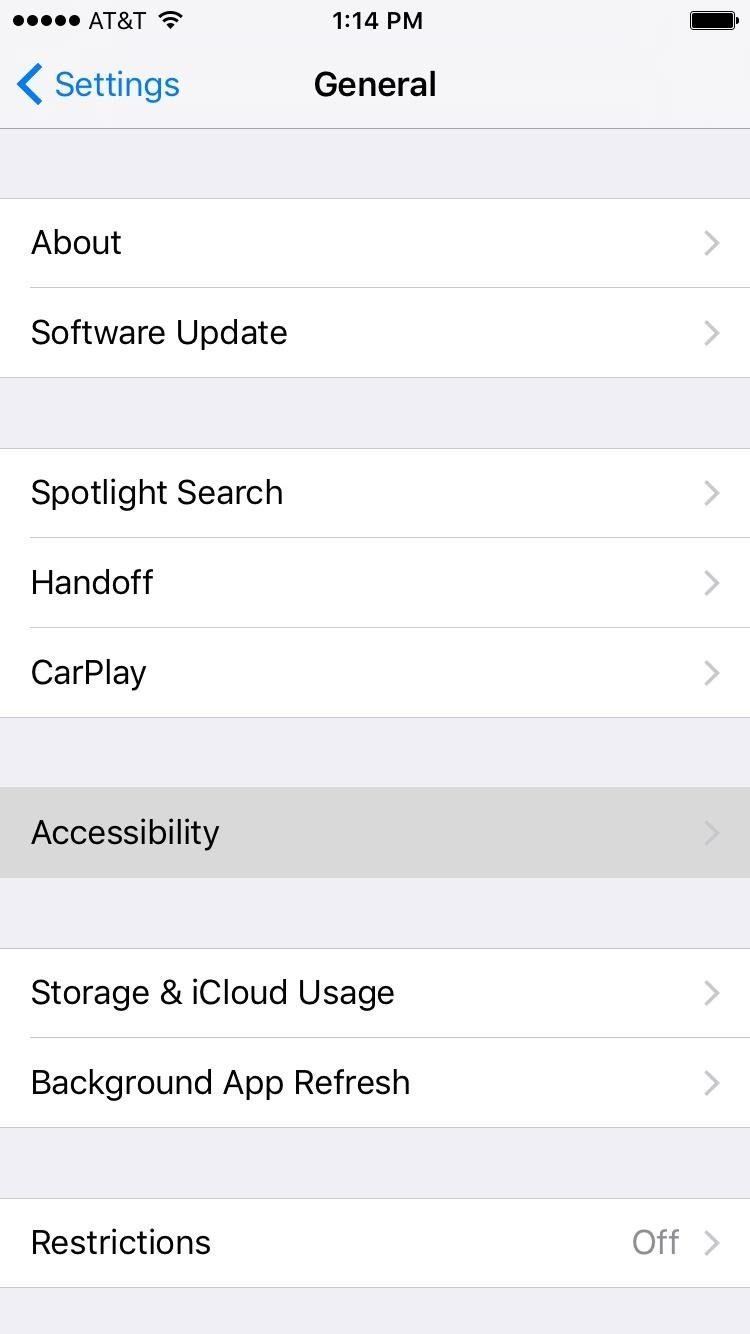Viewport: 750px width, 1334px height.
Task: Tap the blue back chevron icon
Action: click(29, 85)
